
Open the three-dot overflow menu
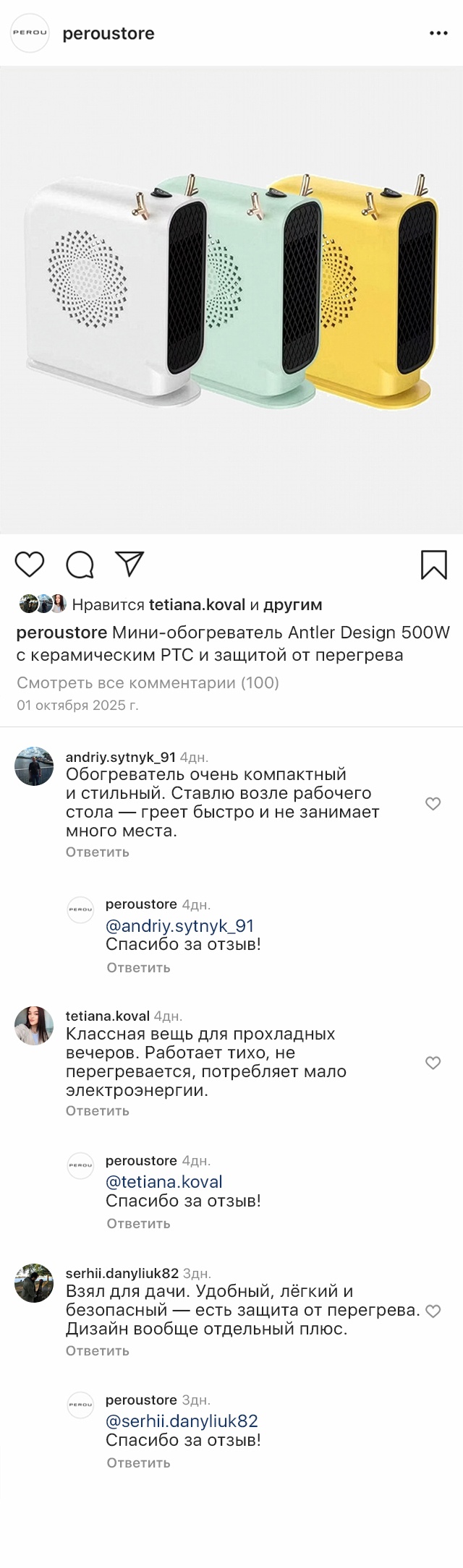[x=438, y=33]
